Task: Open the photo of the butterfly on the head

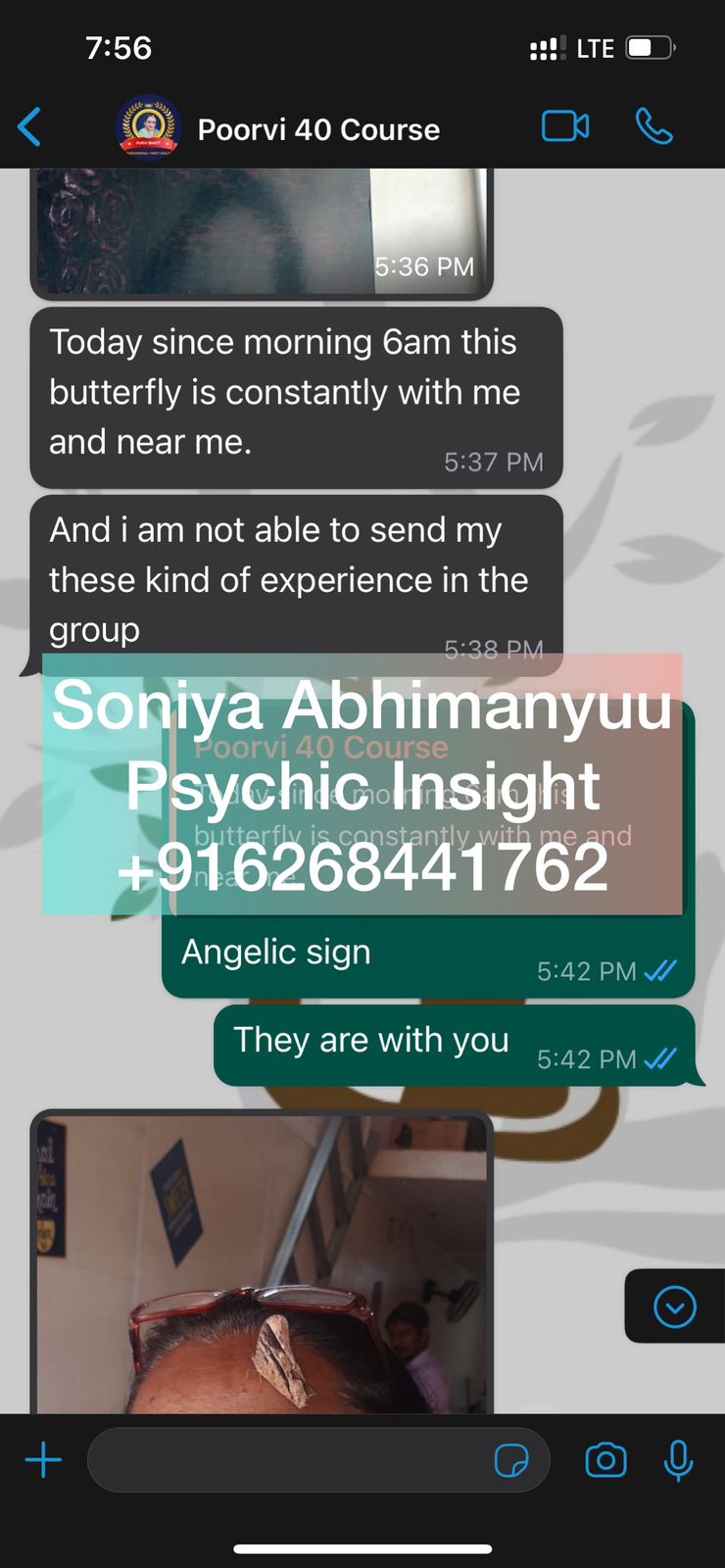Action: tap(261, 1264)
